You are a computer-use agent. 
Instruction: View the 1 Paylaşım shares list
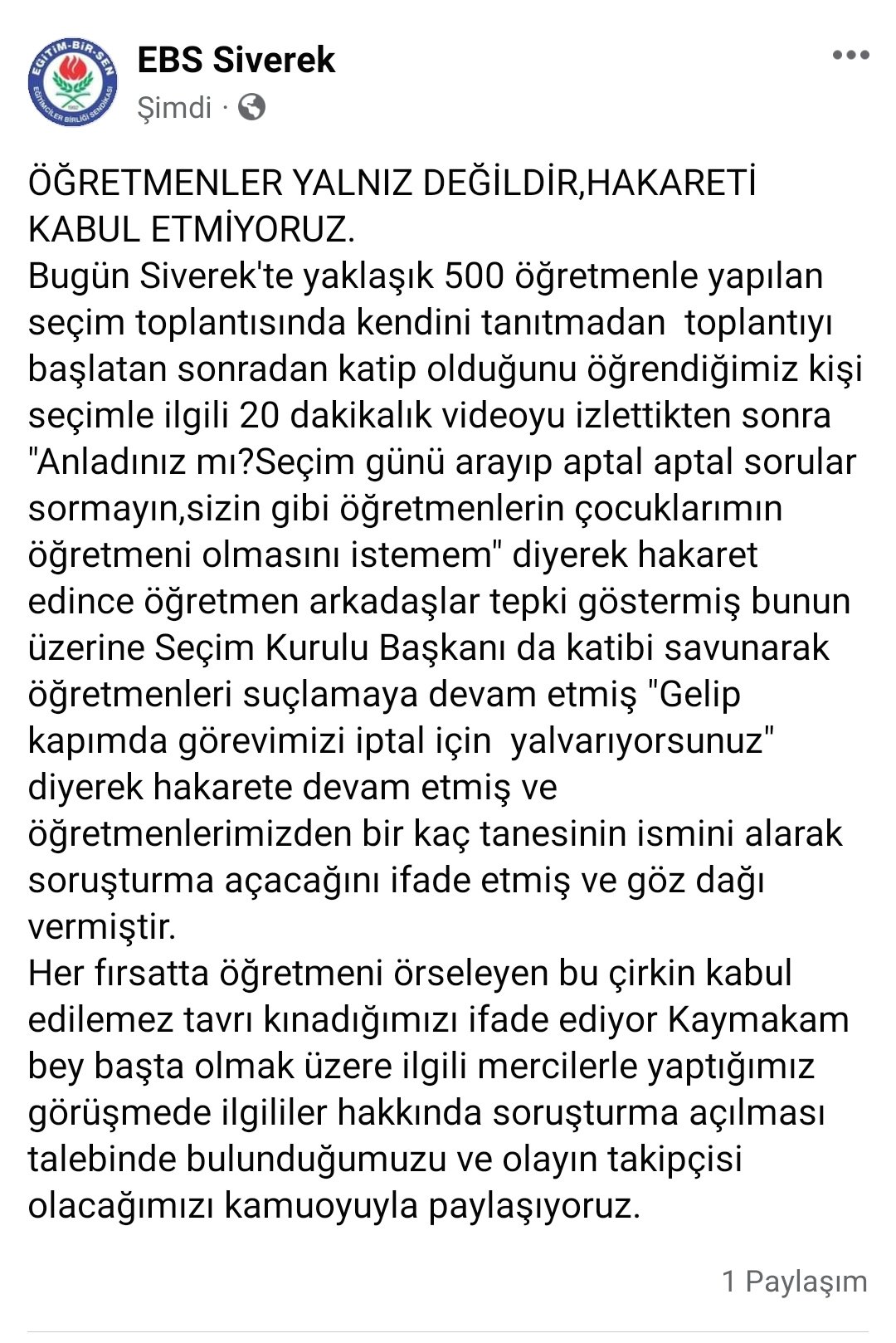click(x=794, y=1281)
